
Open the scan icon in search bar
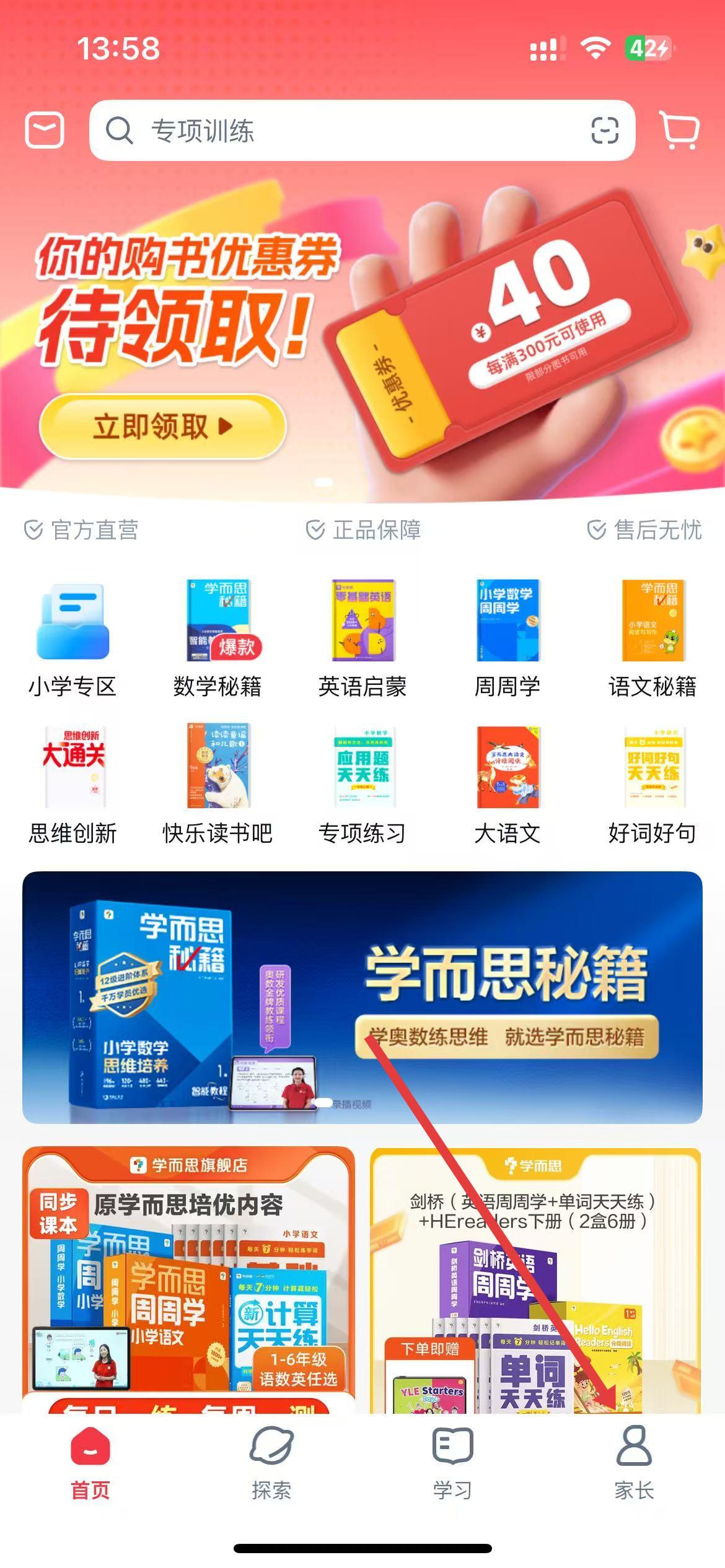tap(604, 130)
